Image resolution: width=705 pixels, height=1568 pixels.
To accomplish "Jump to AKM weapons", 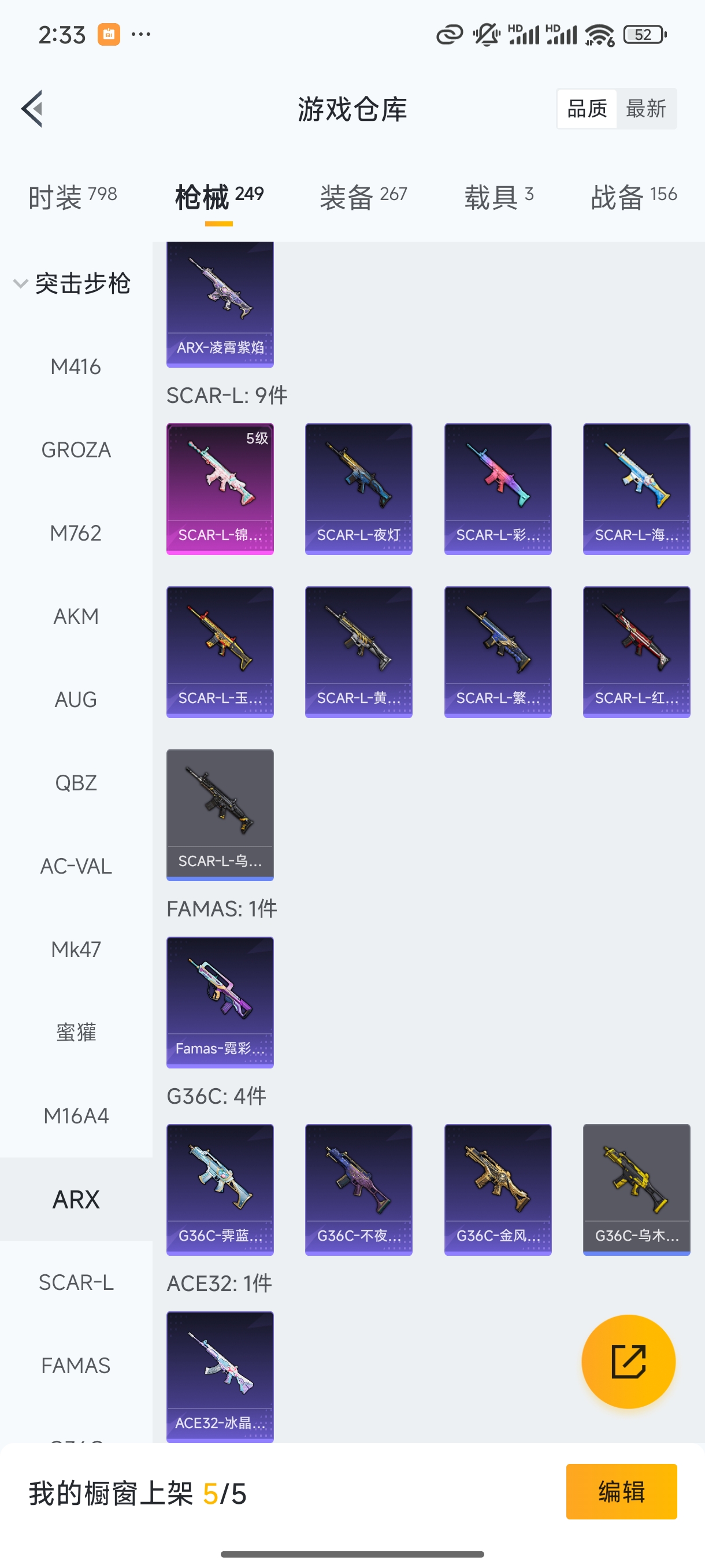I will [x=76, y=616].
